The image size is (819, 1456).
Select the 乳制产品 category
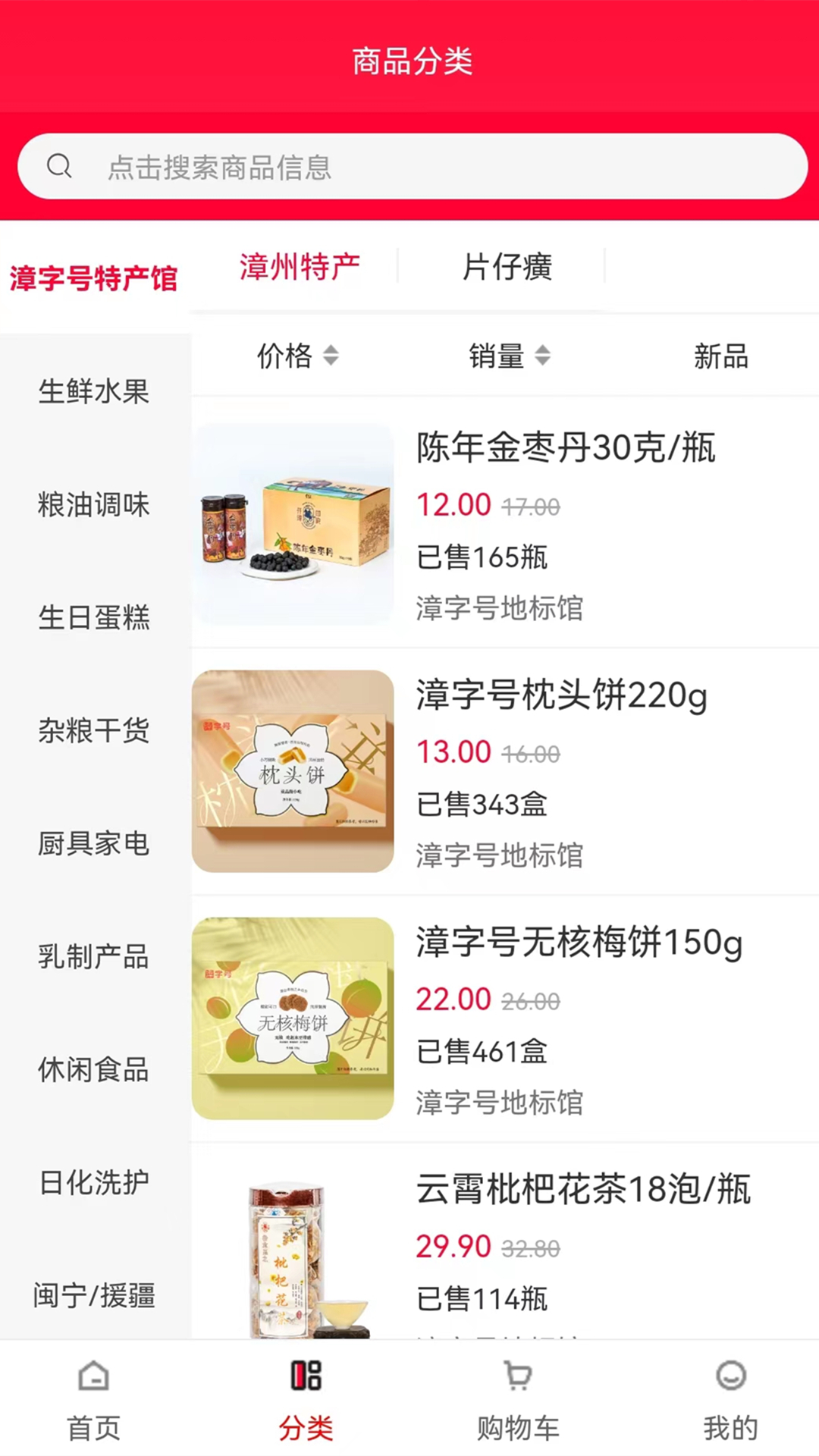94,956
